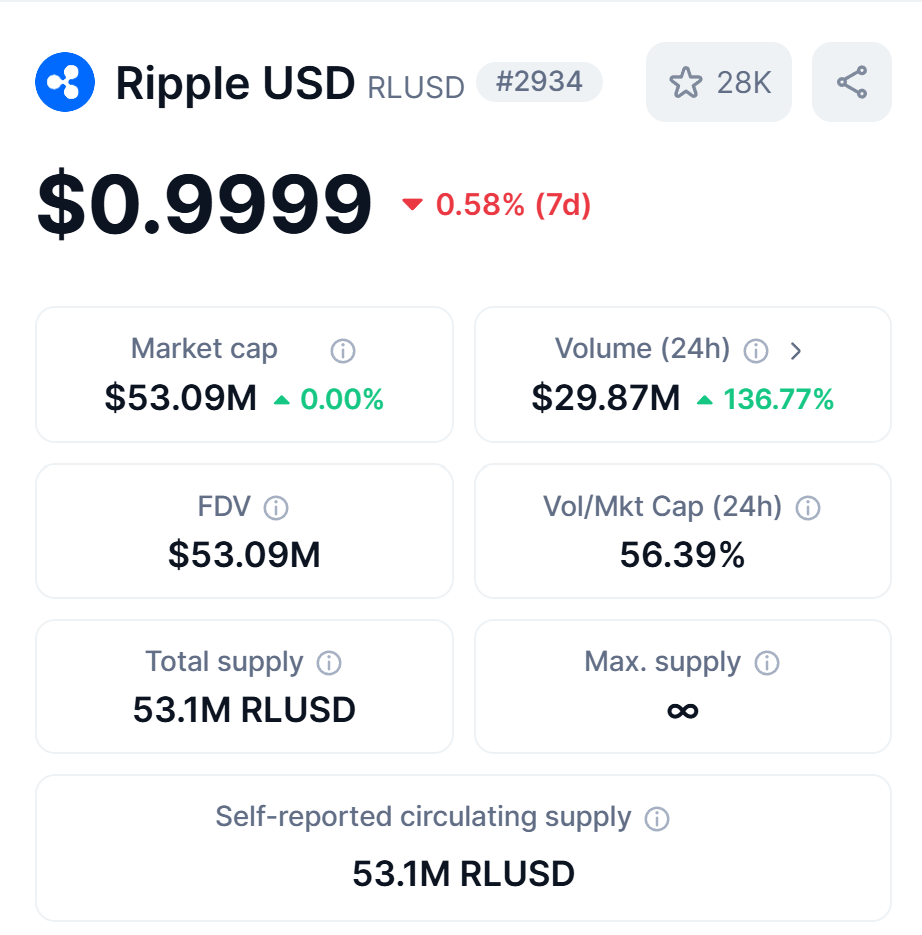Show FDV info tooltip
922x935 pixels.
(276, 508)
